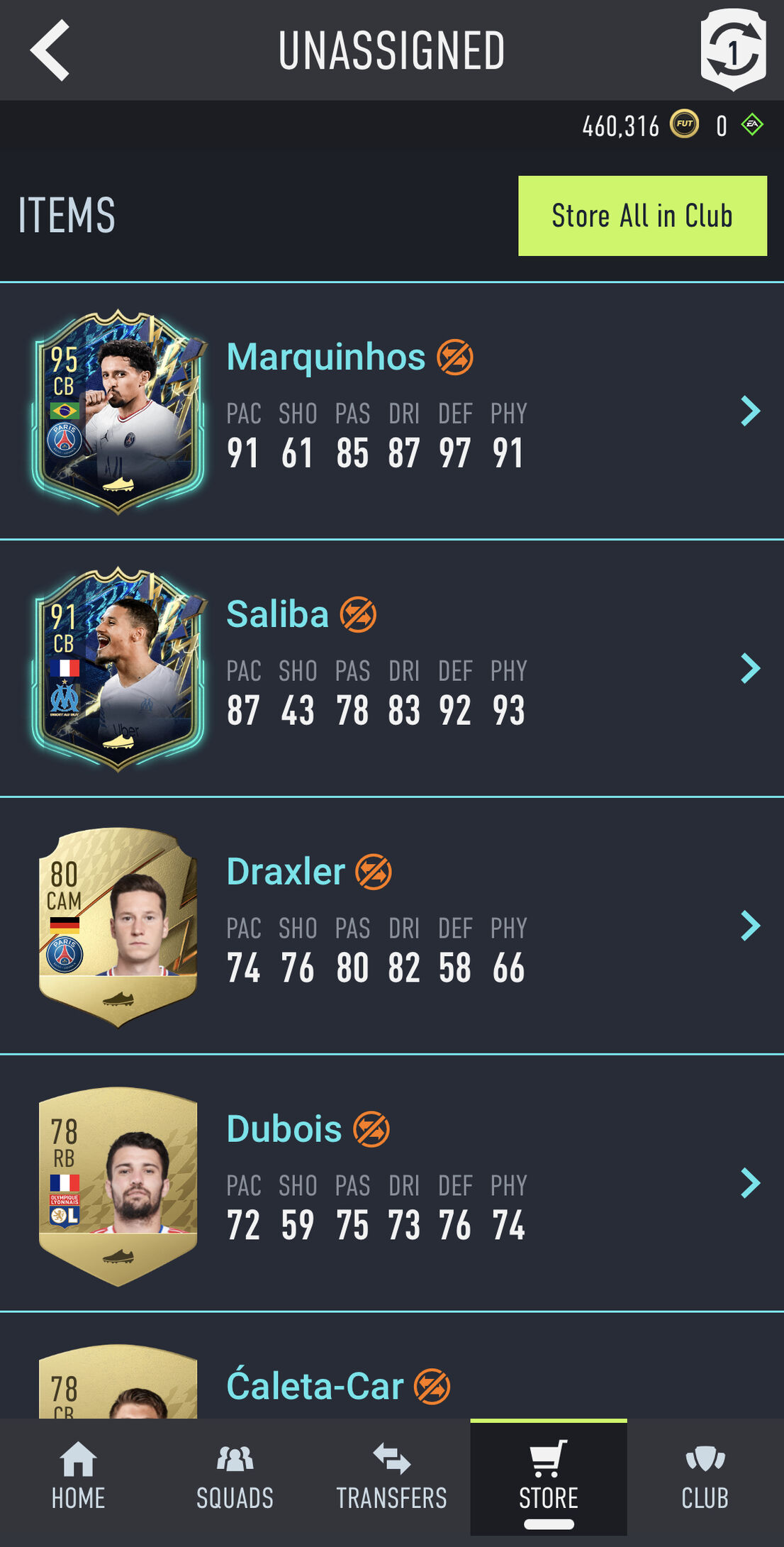784x1547 pixels.
Task: Open the shield icon with number 1
Action: (x=733, y=50)
